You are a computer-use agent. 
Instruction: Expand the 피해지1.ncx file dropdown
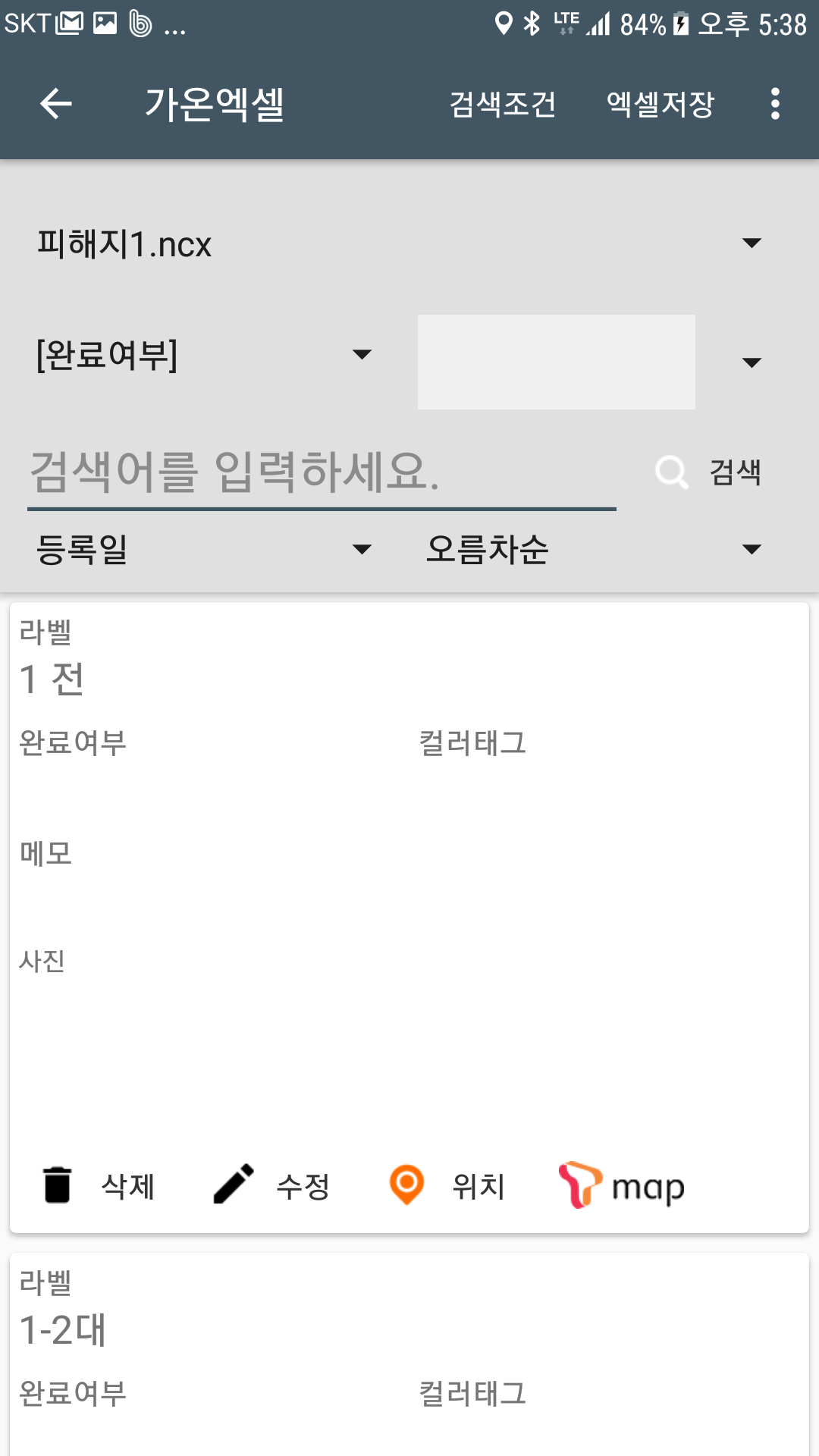(x=400, y=243)
